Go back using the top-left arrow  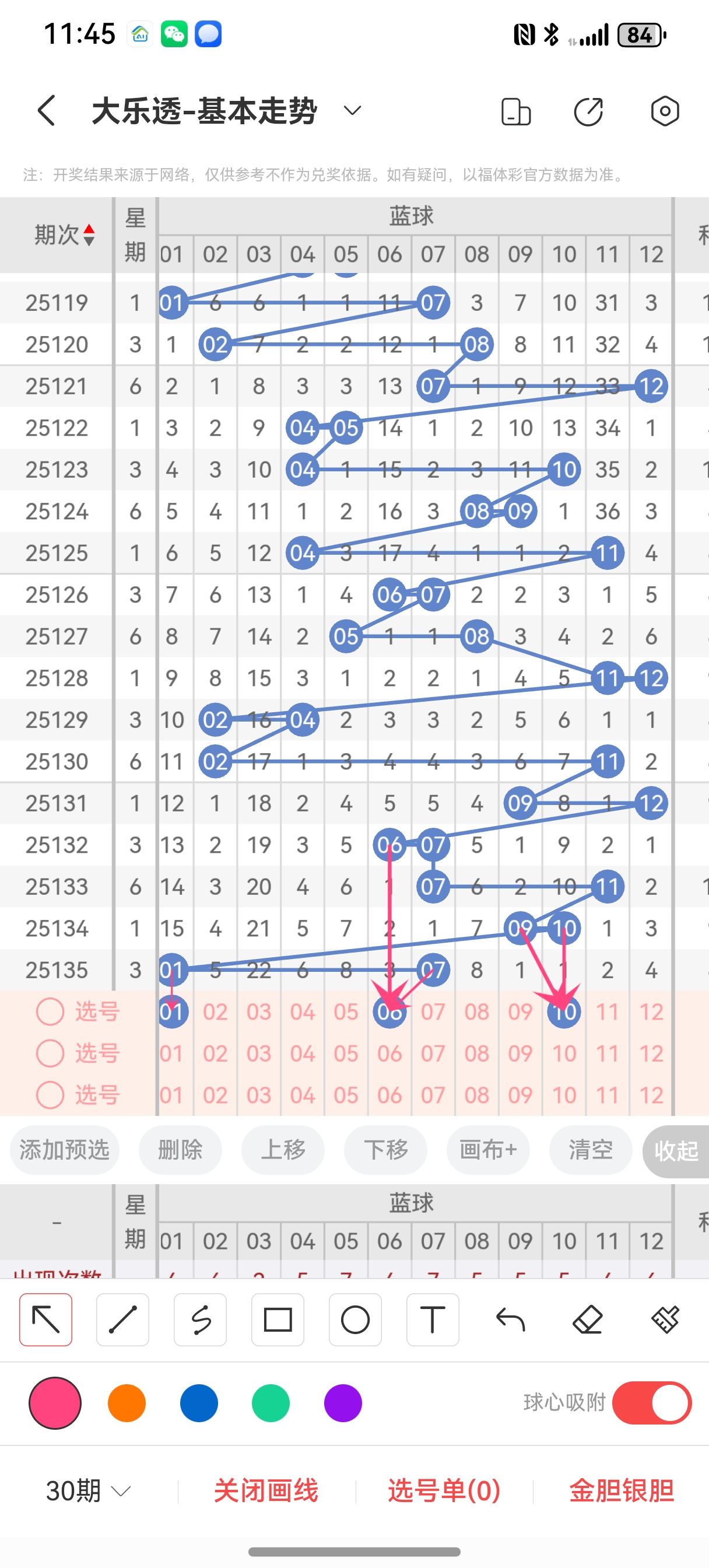(x=46, y=111)
